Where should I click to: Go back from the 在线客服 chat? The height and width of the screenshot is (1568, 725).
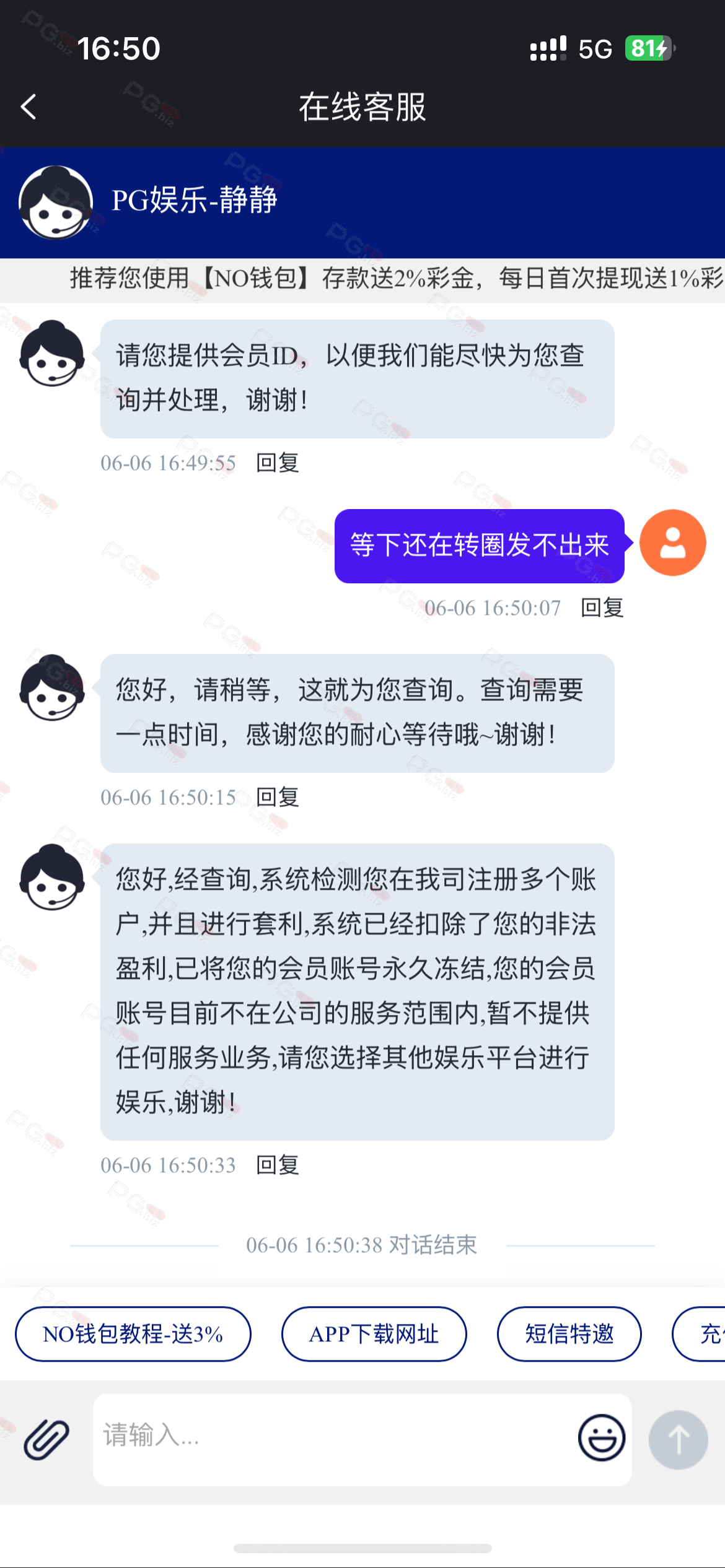click(29, 107)
